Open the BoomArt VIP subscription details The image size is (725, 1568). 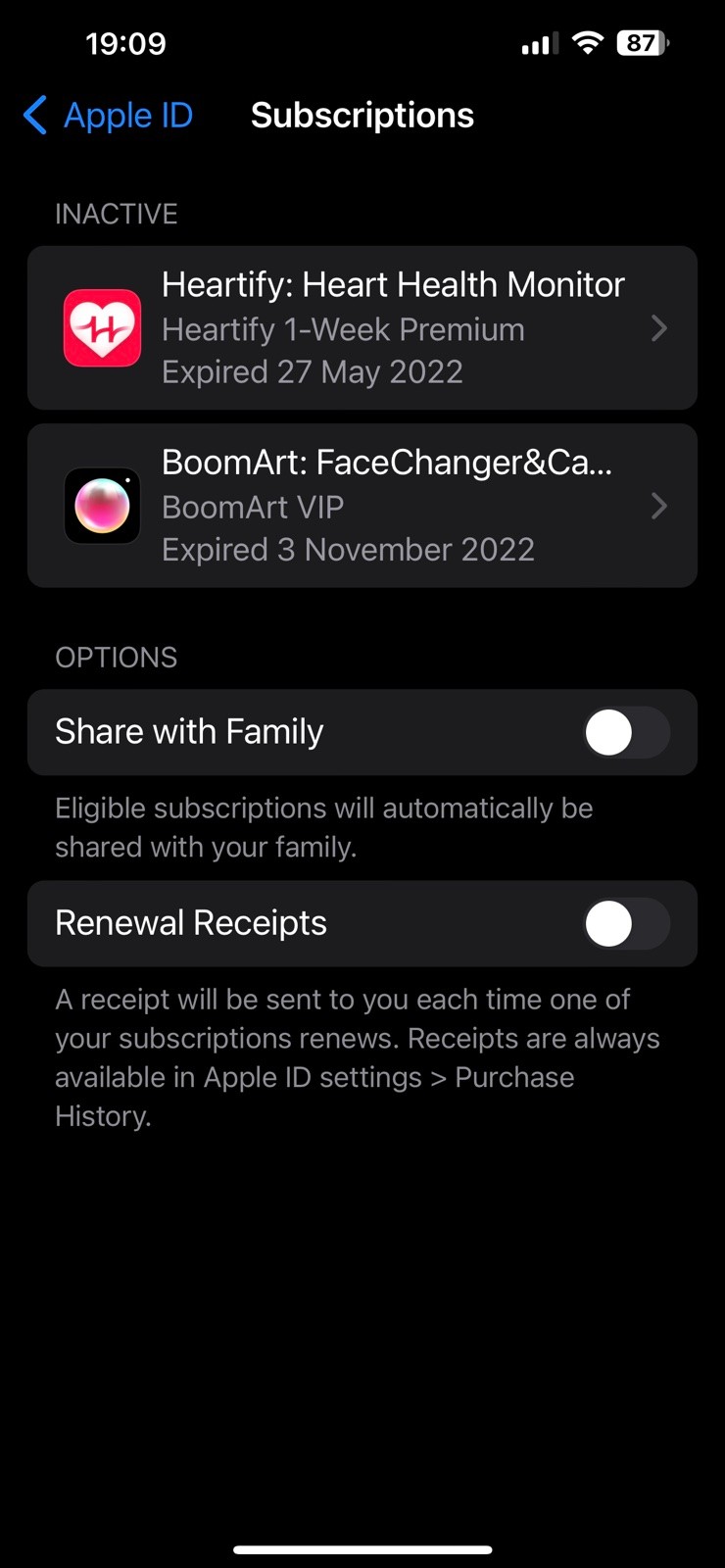(362, 506)
